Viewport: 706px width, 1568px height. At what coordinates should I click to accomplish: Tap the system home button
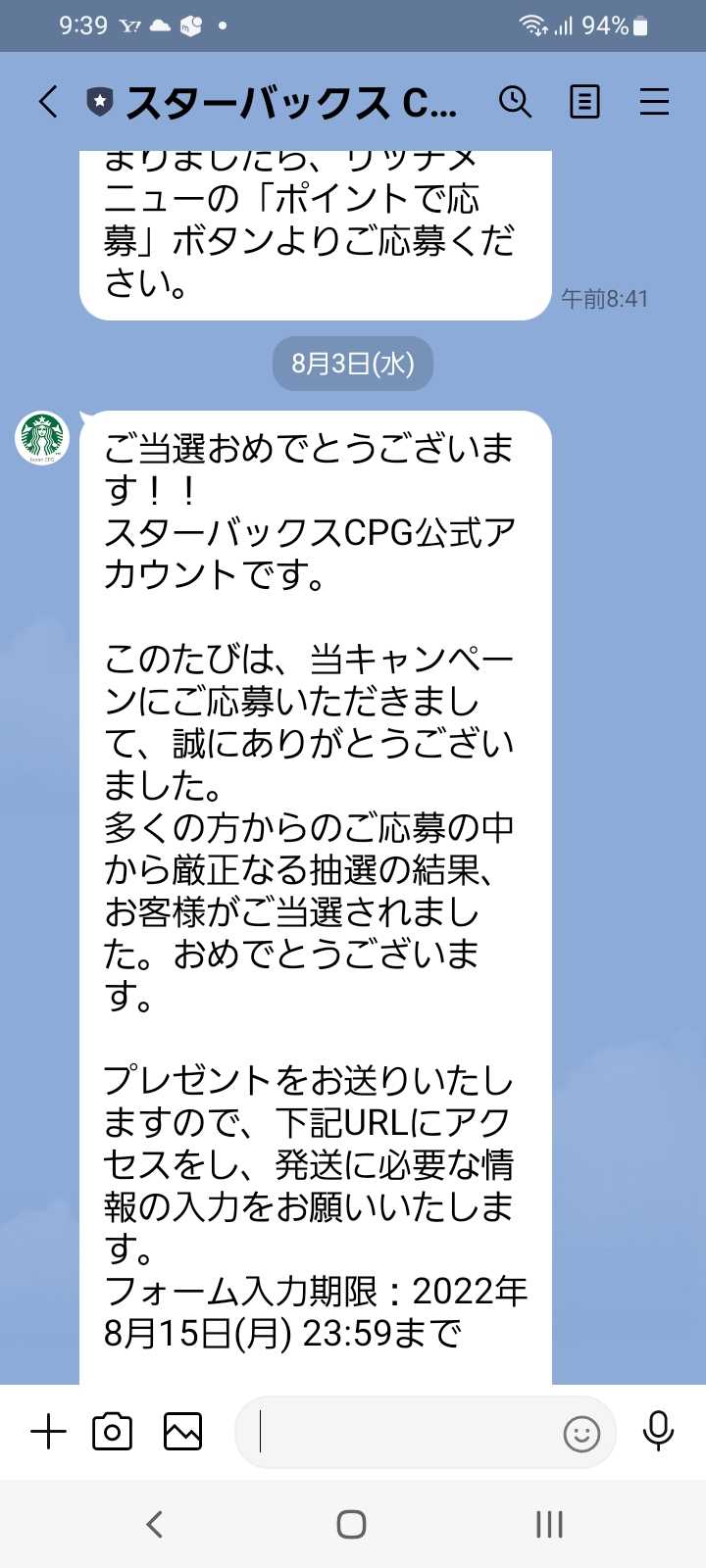pyautogui.click(x=351, y=1524)
